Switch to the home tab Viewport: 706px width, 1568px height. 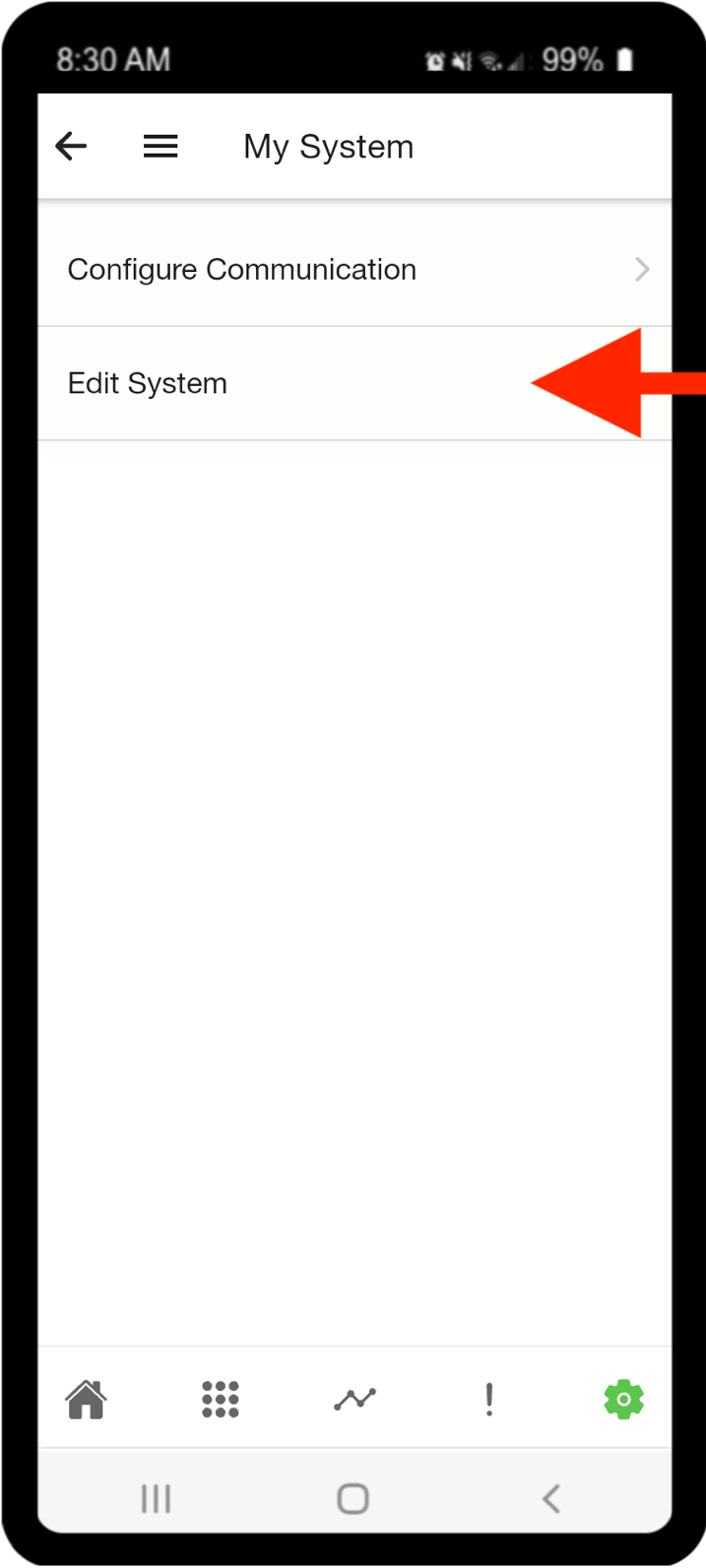click(87, 1399)
